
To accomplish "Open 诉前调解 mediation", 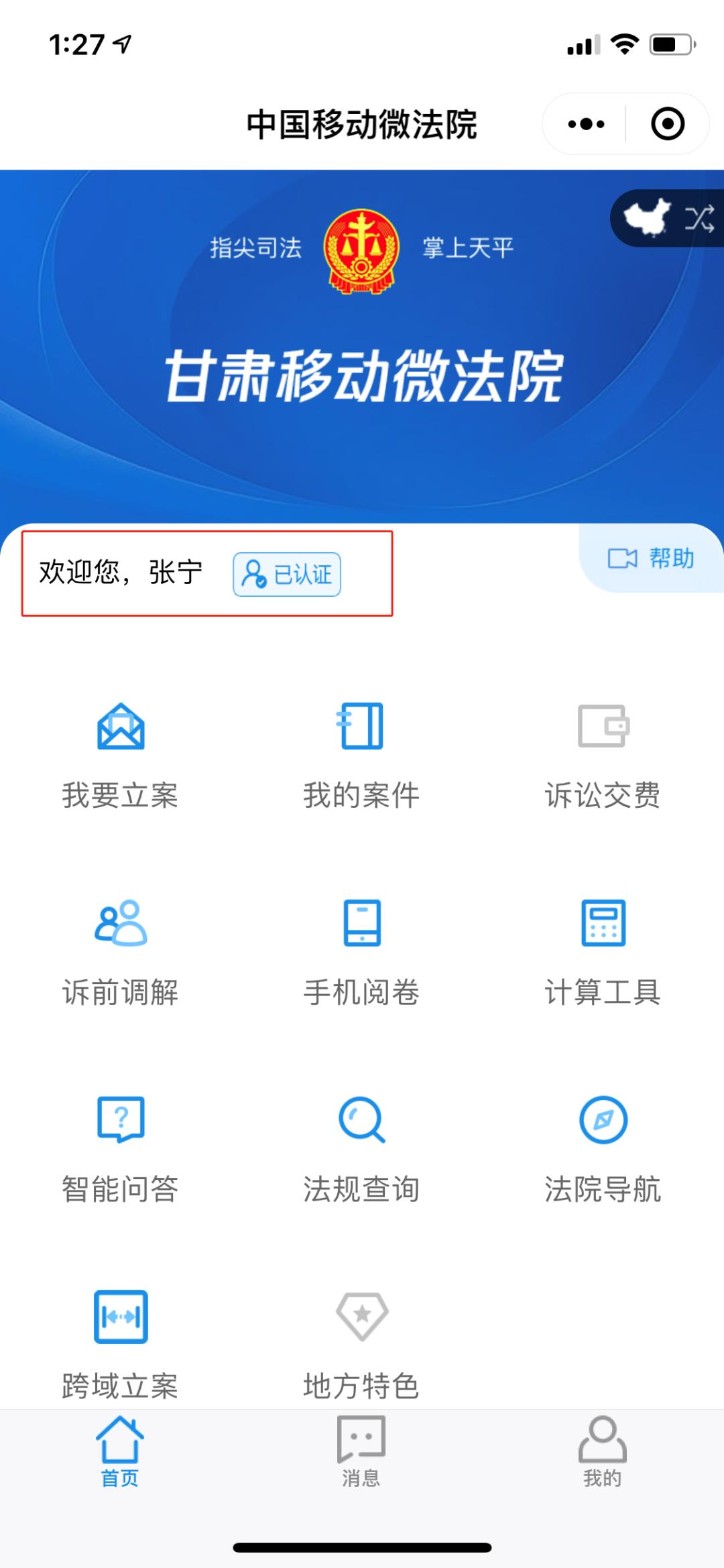I will point(121,952).
